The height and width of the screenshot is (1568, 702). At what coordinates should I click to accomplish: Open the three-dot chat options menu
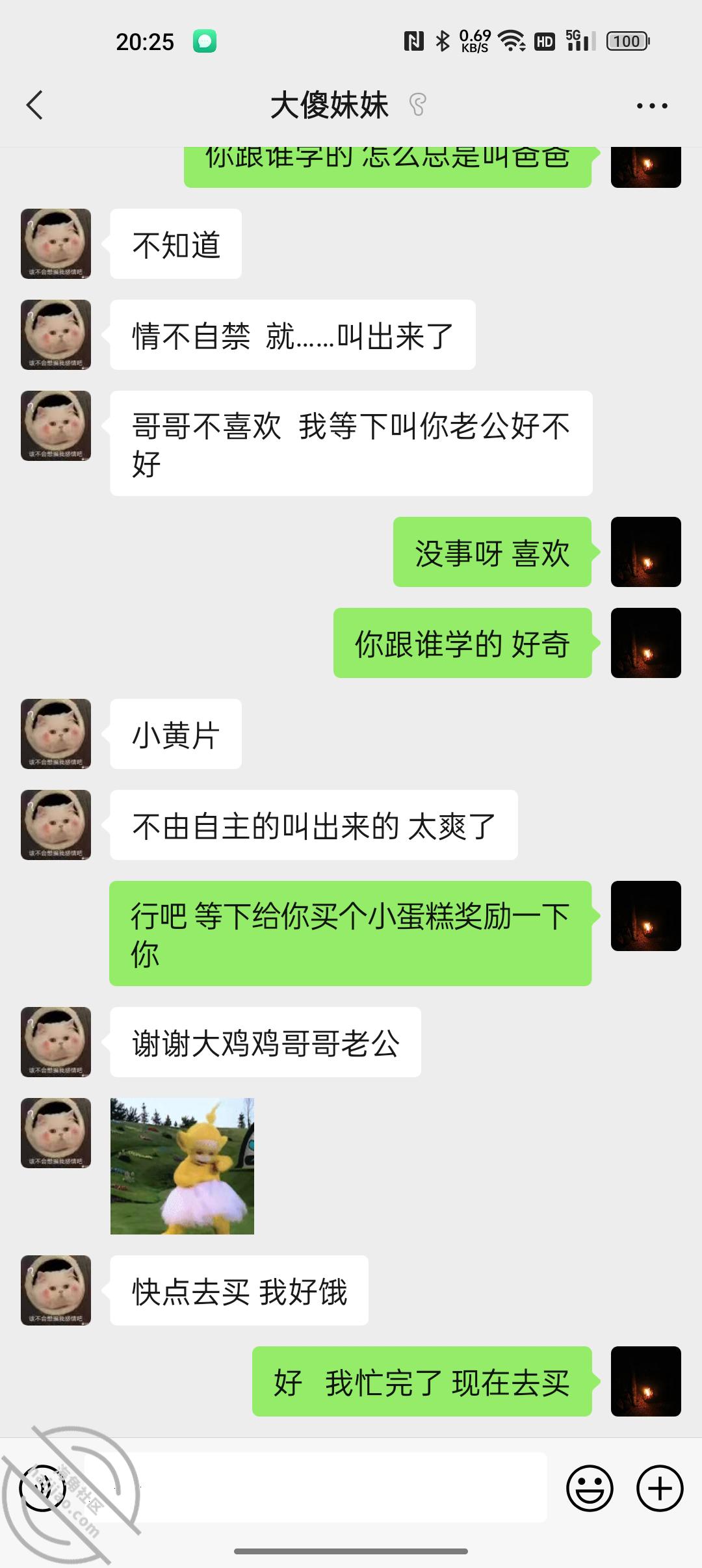[652, 105]
